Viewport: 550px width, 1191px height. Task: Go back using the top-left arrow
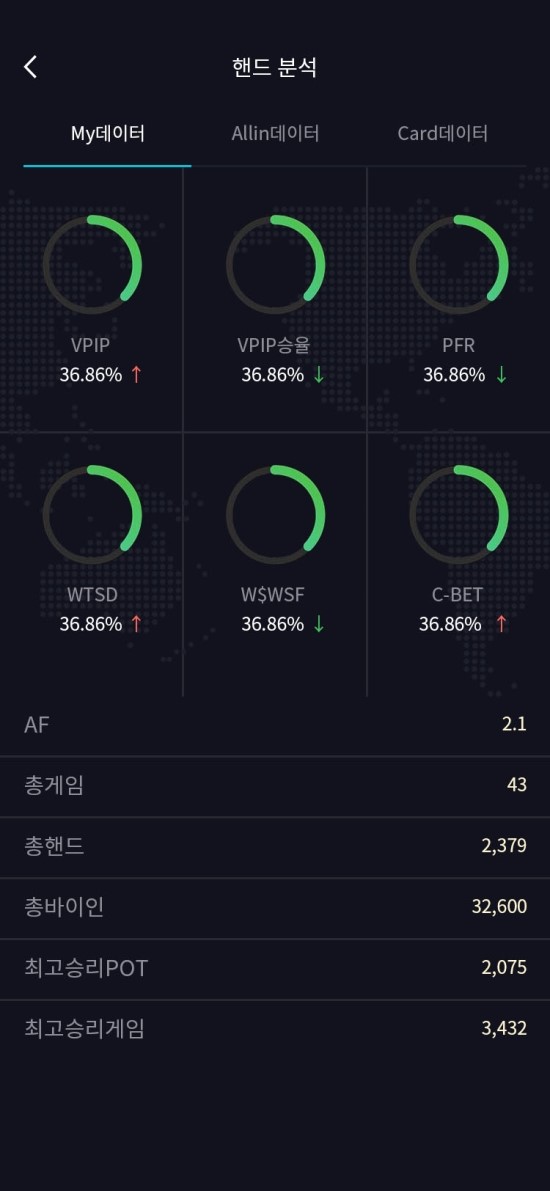pos(30,67)
